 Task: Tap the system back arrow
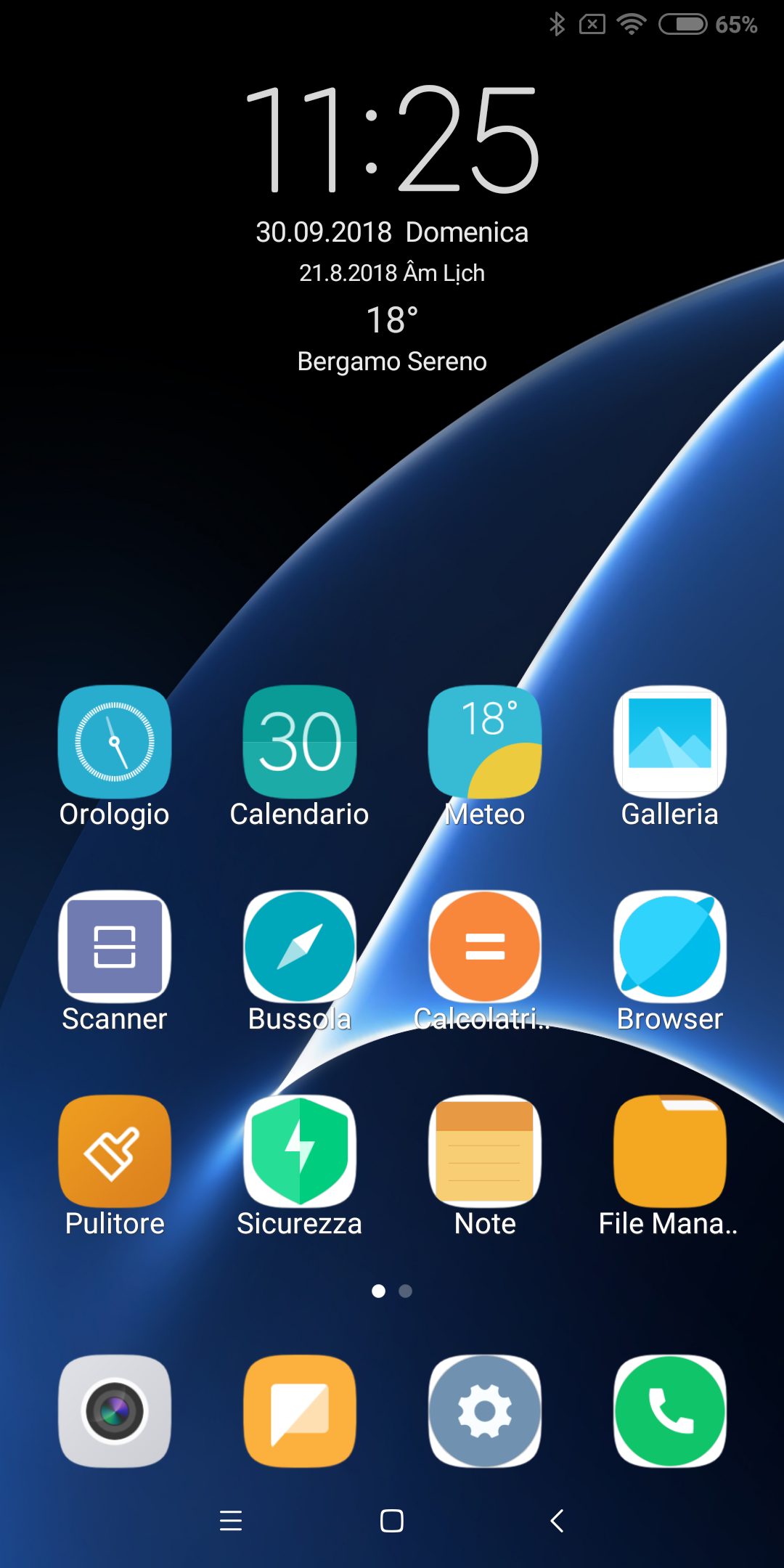click(x=557, y=1520)
